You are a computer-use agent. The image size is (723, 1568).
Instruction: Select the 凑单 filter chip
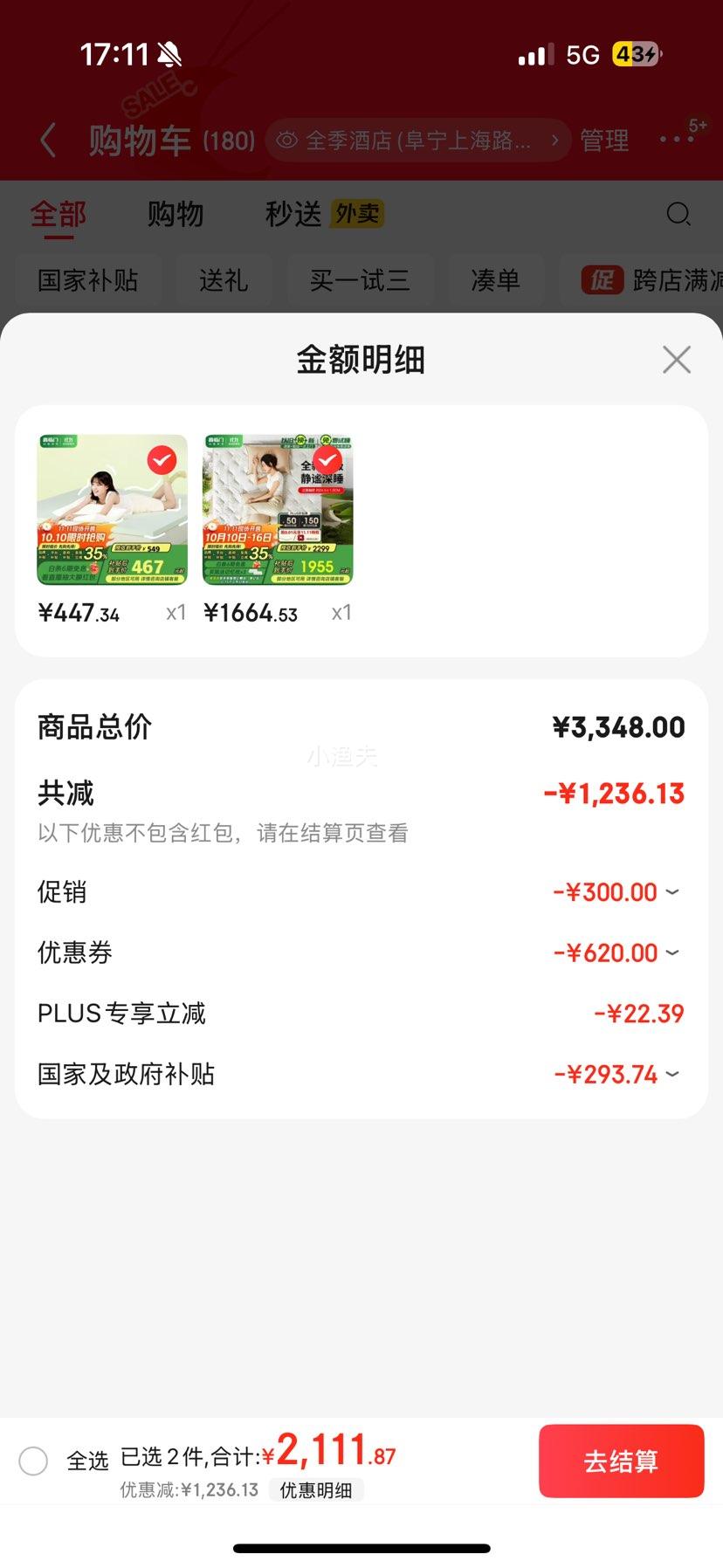(x=495, y=280)
